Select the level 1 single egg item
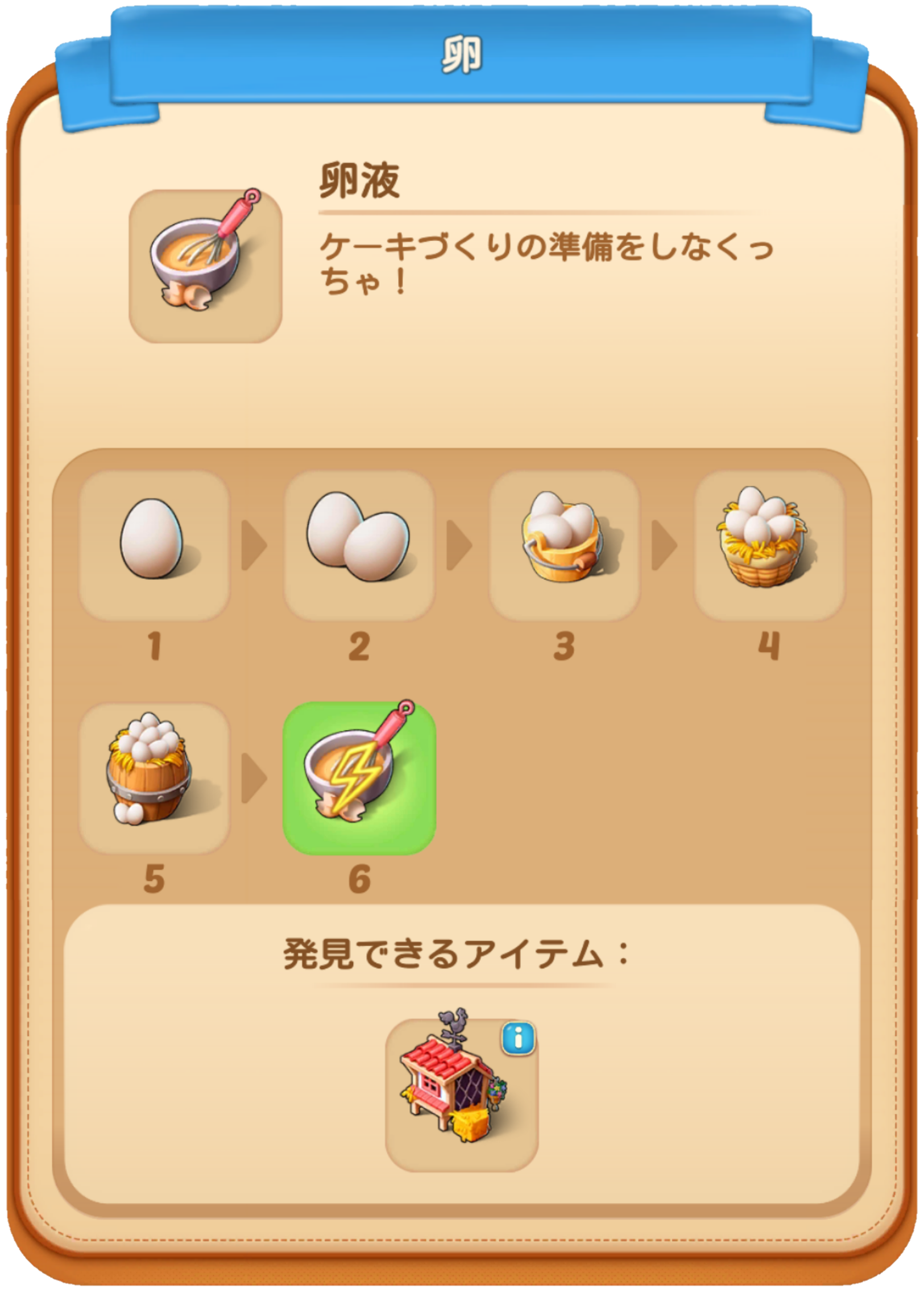Image resolution: width=924 pixels, height=1289 pixels. [154, 546]
